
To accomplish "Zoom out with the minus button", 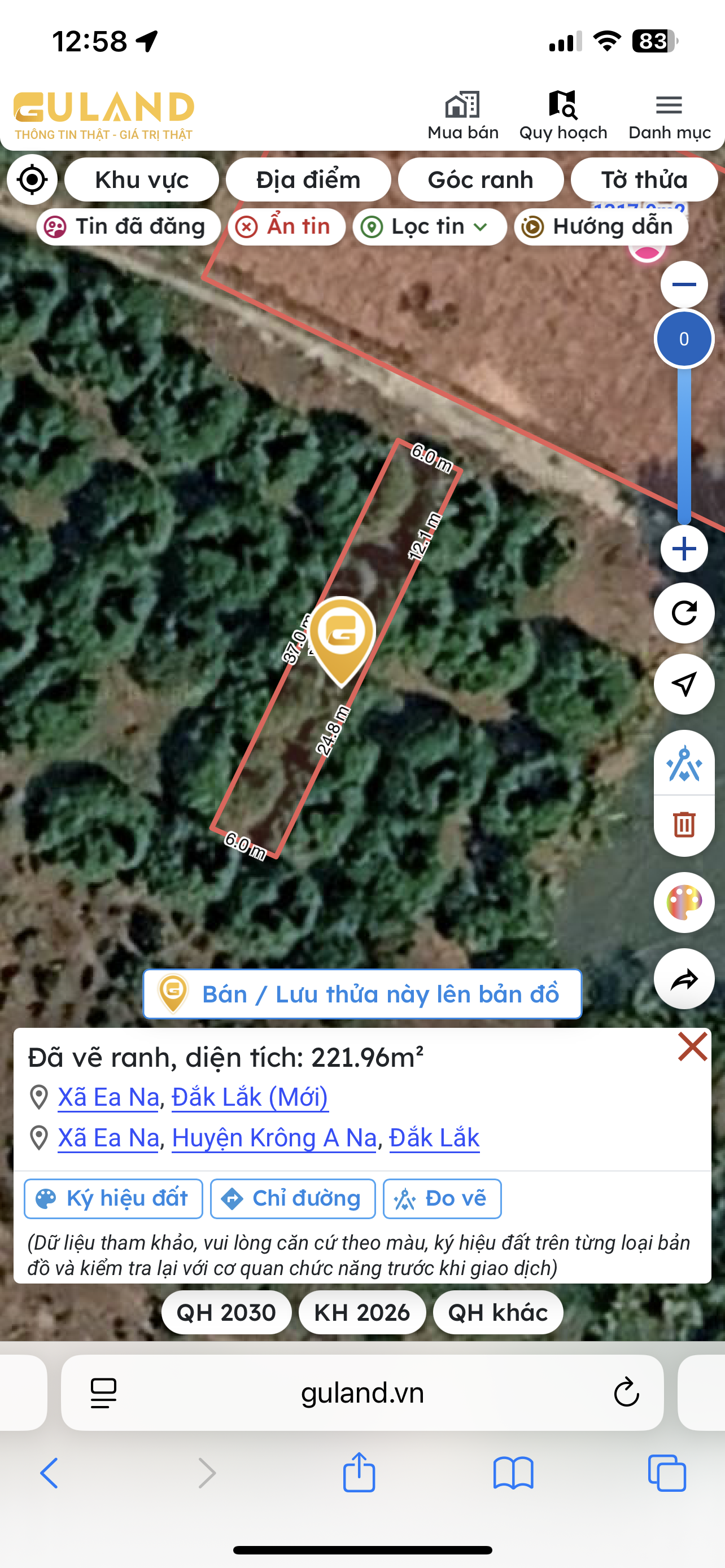I will (684, 284).
